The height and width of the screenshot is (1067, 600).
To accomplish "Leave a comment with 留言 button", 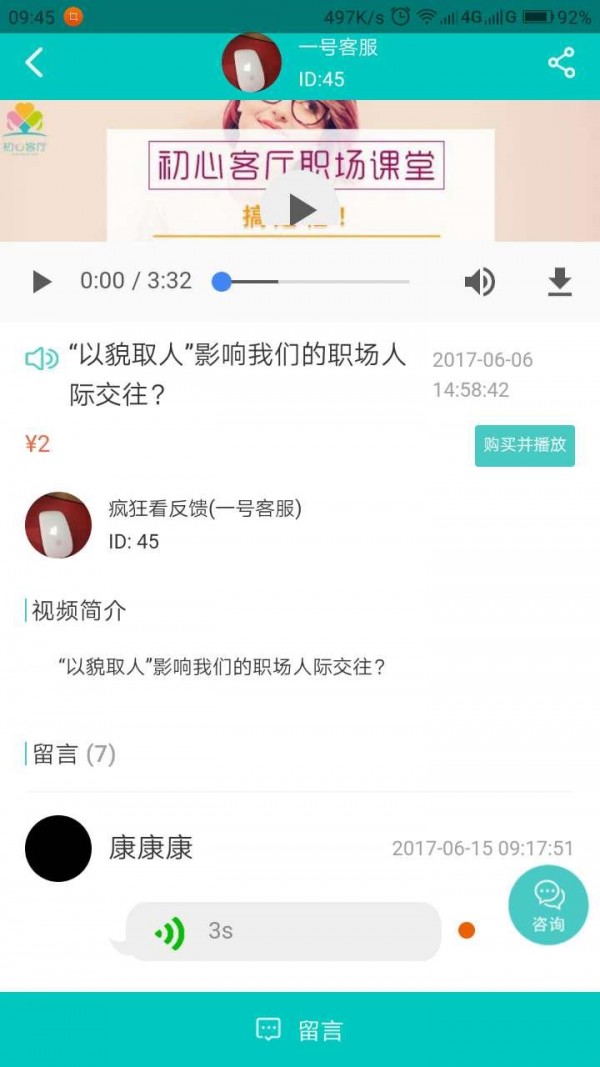I will 300,1030.
